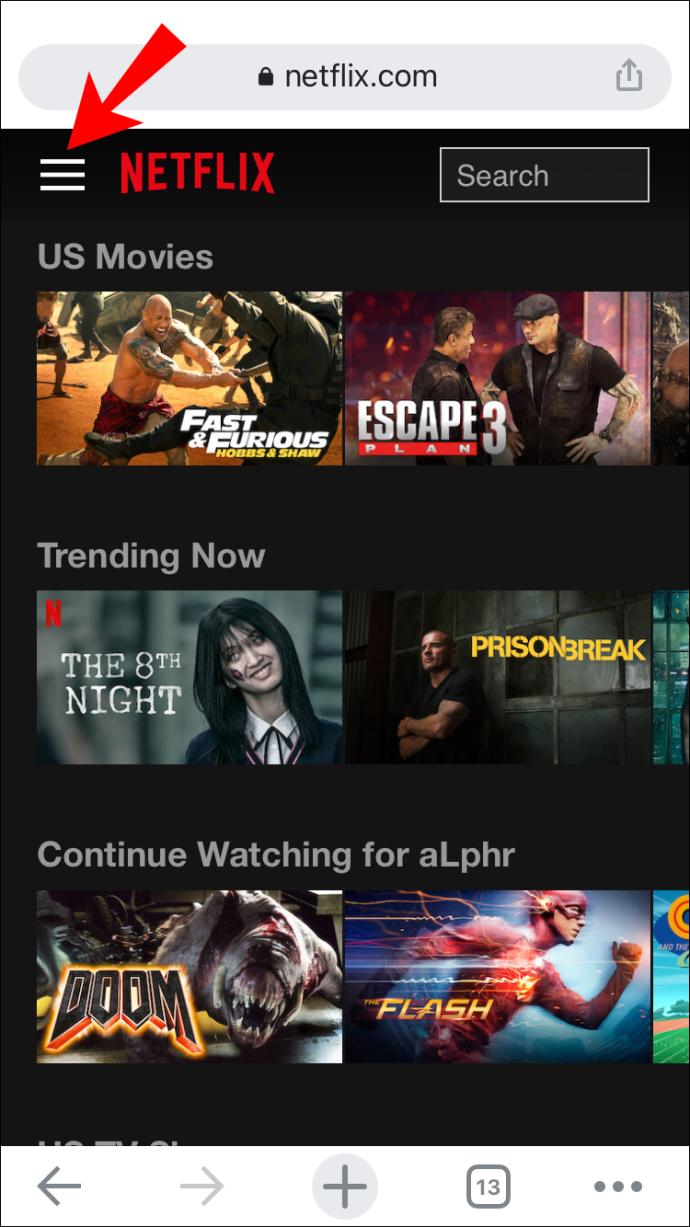Go to the Netflix home logo
The width and height of the screenshot is (690, 1227).
[x=197, y=174]
